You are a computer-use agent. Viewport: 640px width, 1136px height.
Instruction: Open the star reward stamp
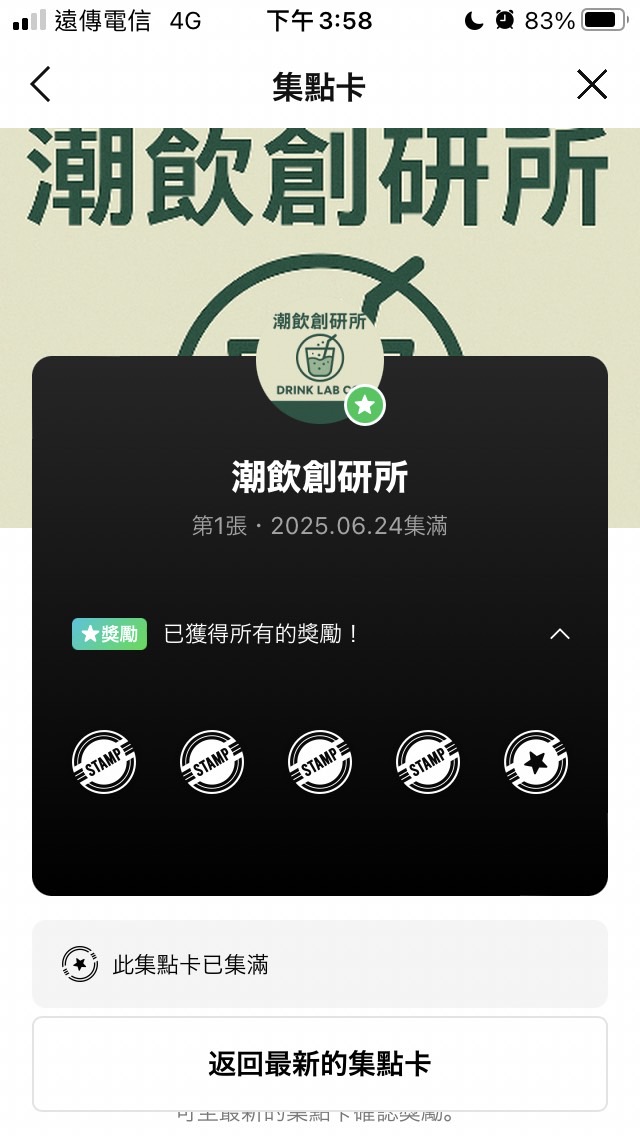536,762
